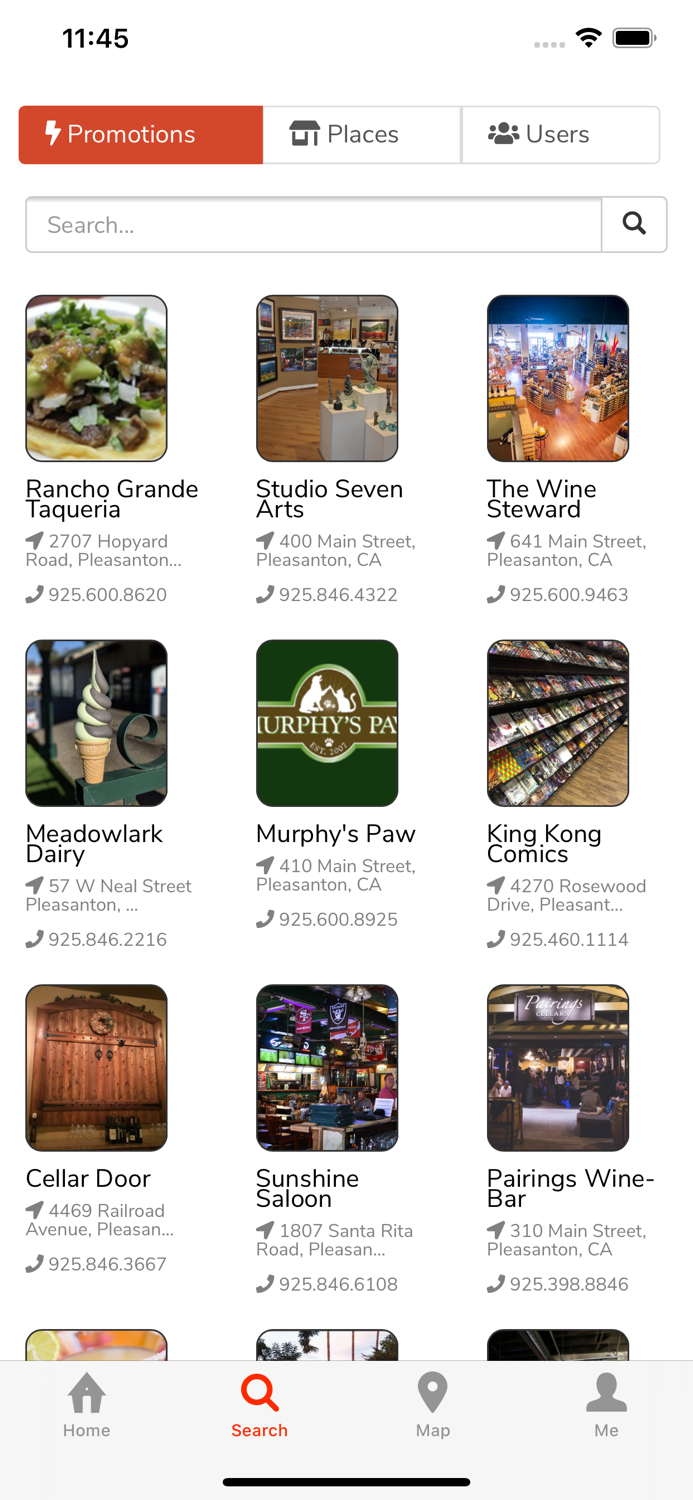Switch to the Me tab
The image size is (693, 1500).
click(x=606, y=1405)
